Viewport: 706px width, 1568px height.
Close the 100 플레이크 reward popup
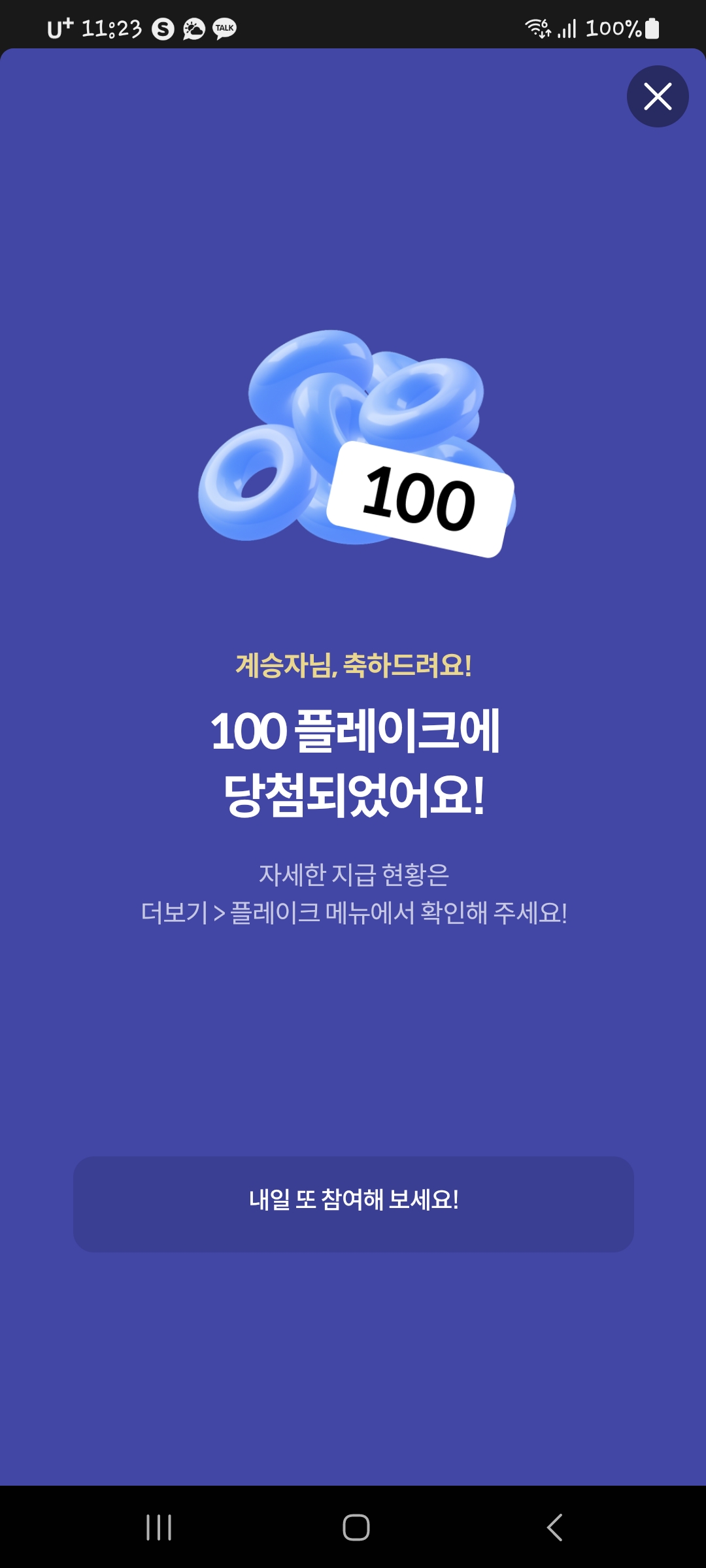tap(658, 96)
